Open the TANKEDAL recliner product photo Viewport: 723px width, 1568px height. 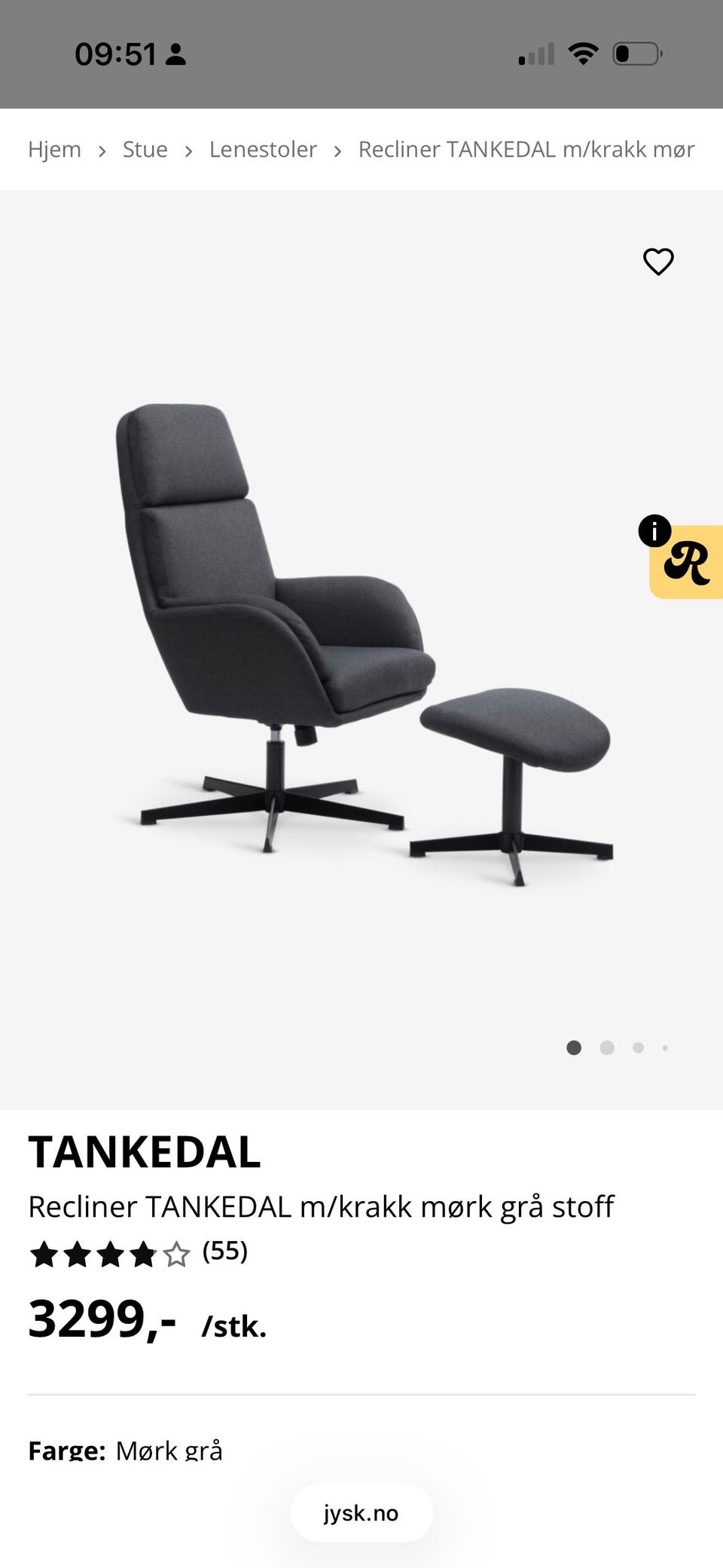[x=364, y=644]
